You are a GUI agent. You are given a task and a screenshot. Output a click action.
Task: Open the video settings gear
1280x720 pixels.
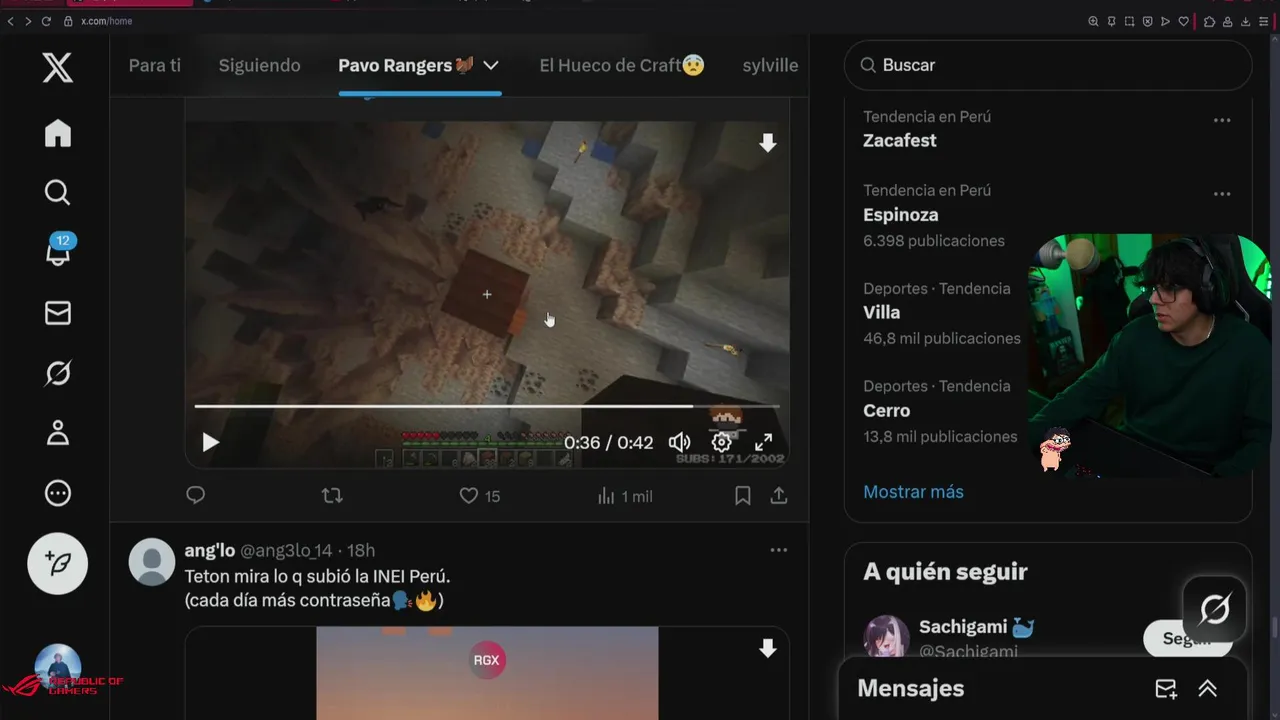[x=721, y=442]
